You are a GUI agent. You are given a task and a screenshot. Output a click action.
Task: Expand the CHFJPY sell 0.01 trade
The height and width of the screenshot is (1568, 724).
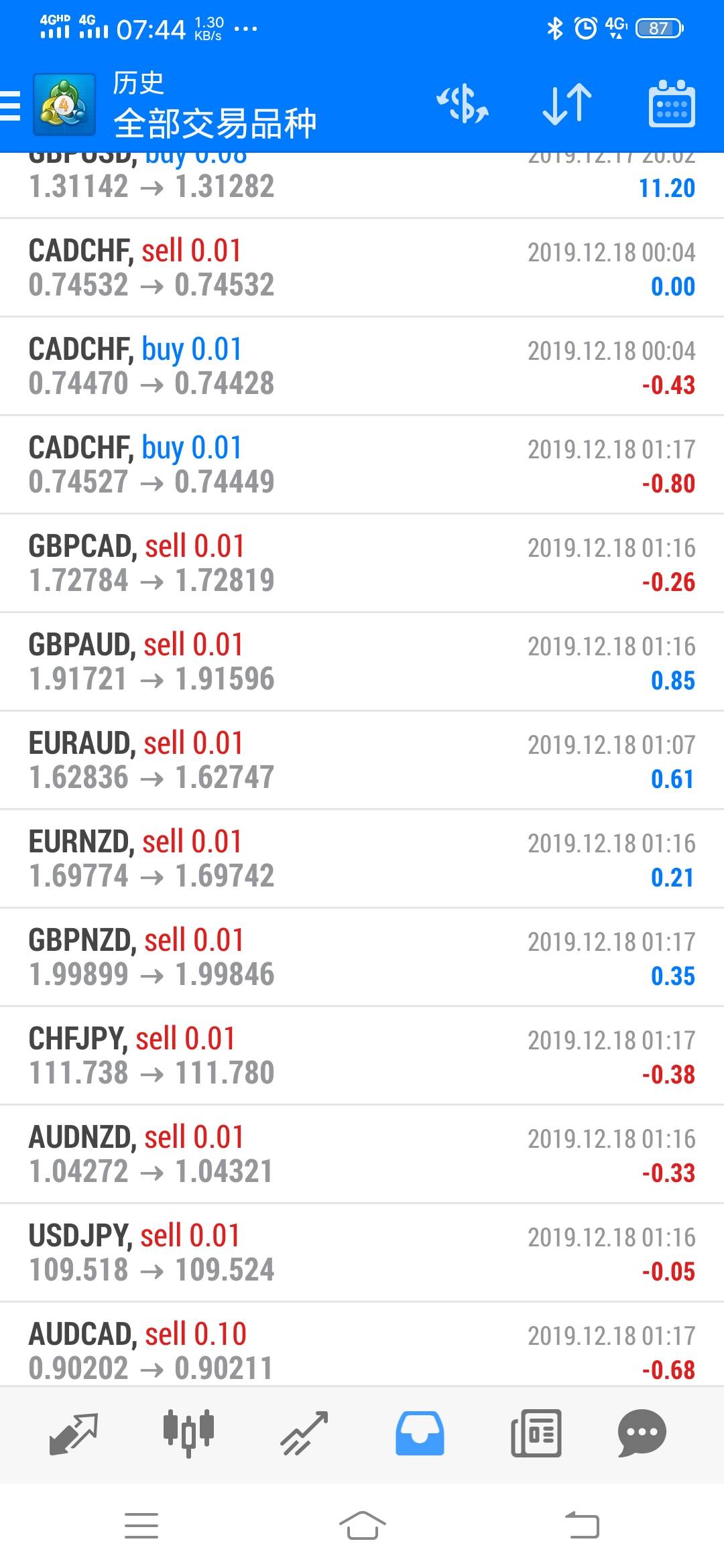[x=362, y=1056]
